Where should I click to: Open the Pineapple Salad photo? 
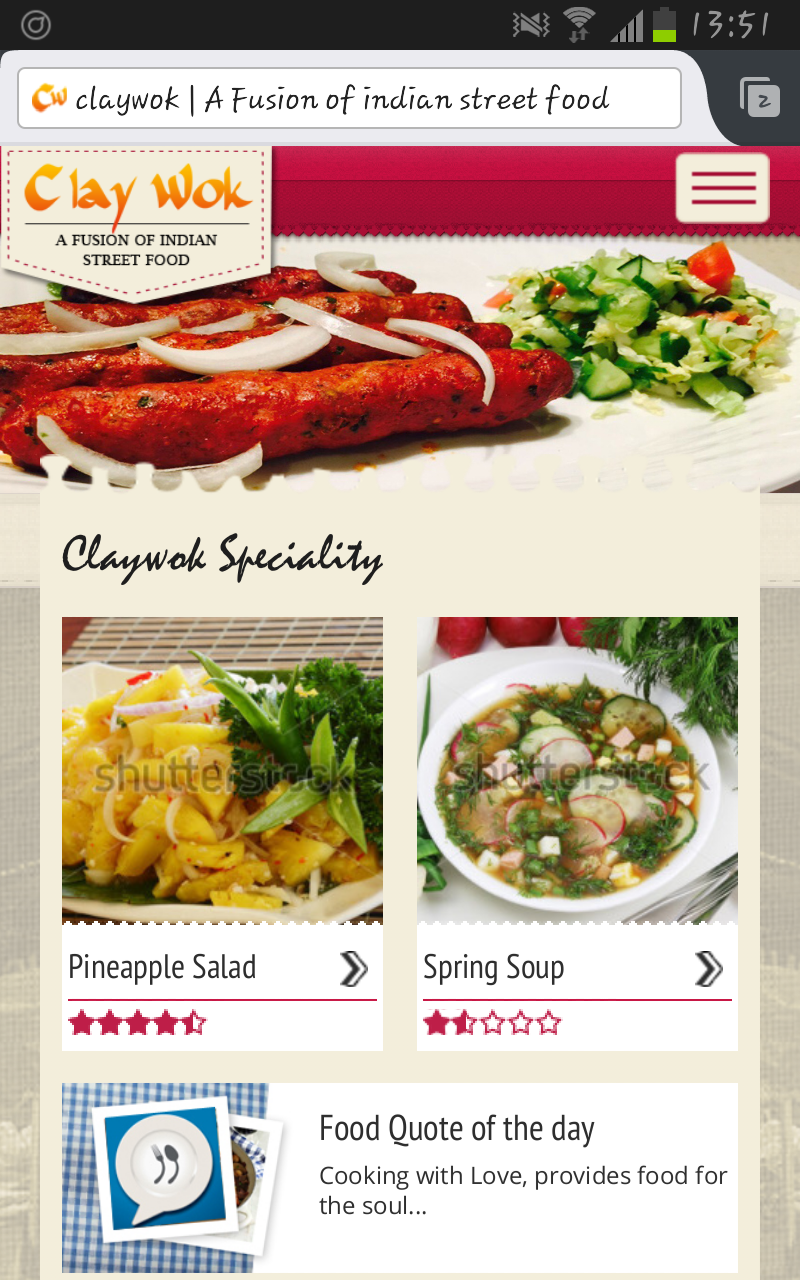tap(222, 770)
